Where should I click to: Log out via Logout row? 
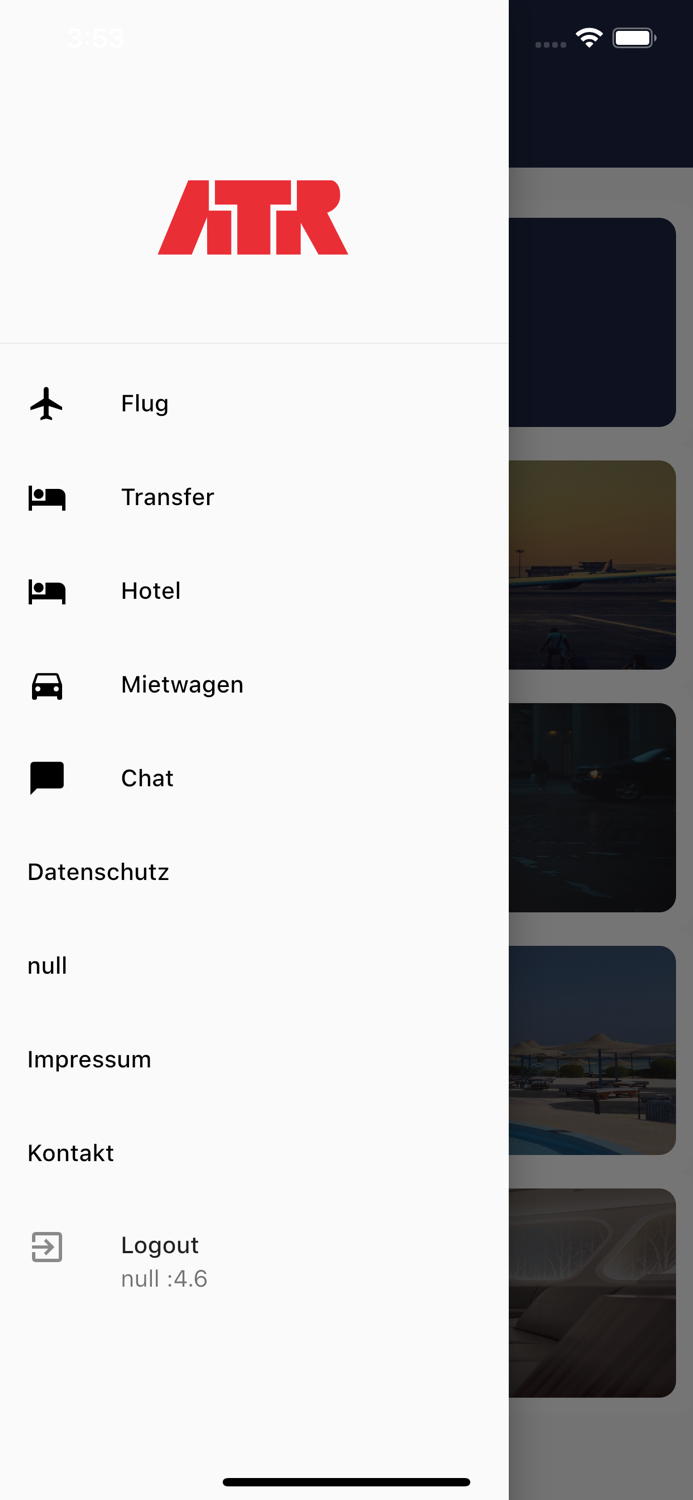[160, 1246]
